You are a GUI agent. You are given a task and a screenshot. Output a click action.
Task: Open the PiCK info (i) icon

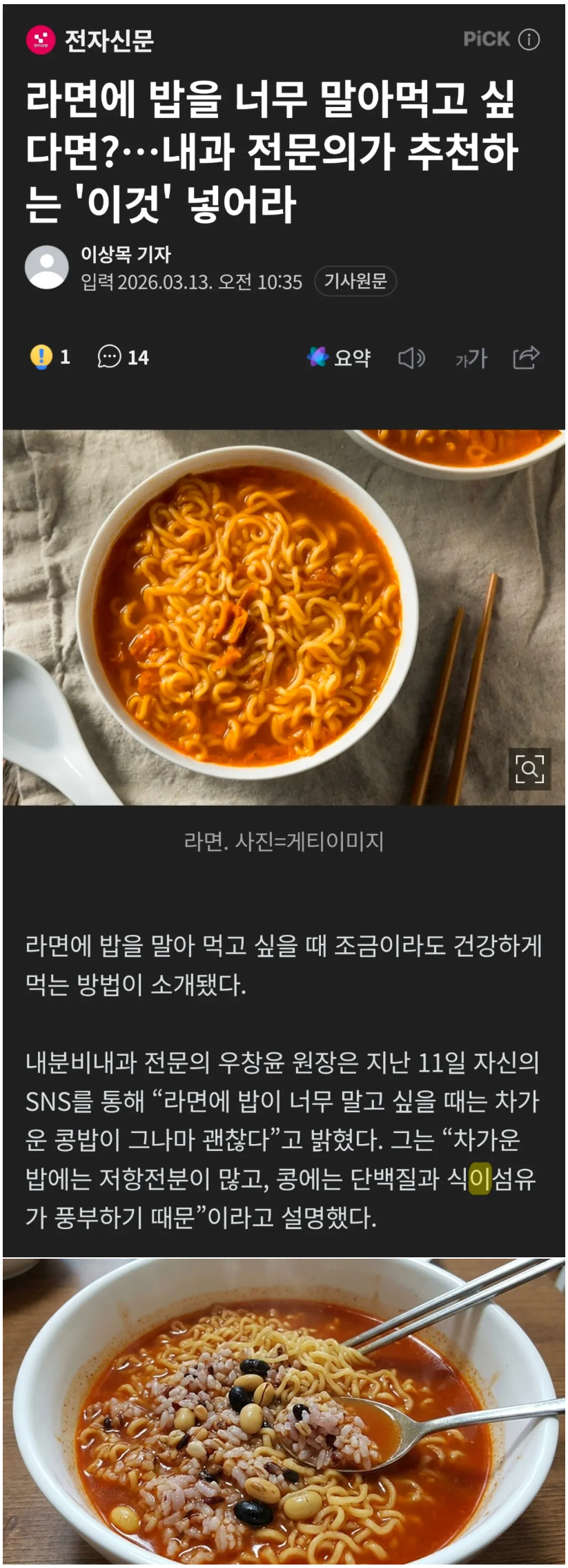click(529, 40)
